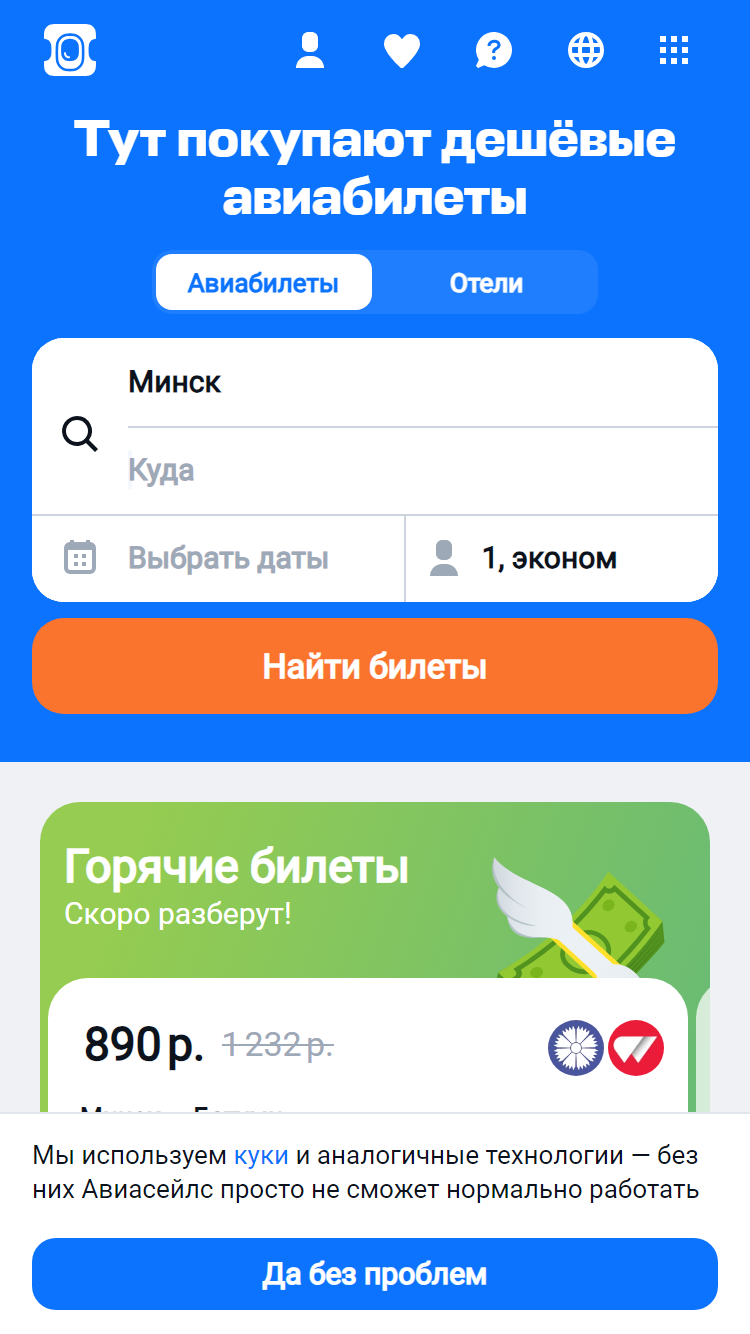
Task: Tap the Куда destination field
Action: (x=422, y=471)
